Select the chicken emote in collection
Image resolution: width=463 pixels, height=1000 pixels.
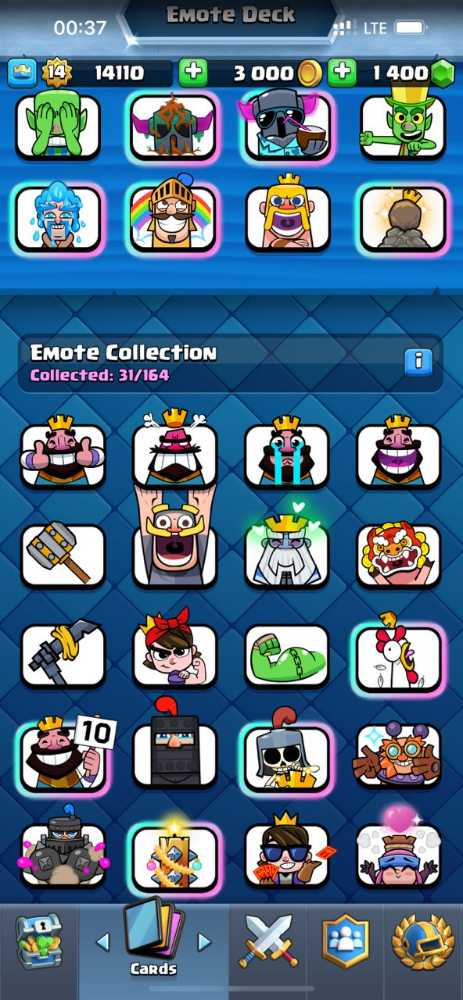(399, 656)
